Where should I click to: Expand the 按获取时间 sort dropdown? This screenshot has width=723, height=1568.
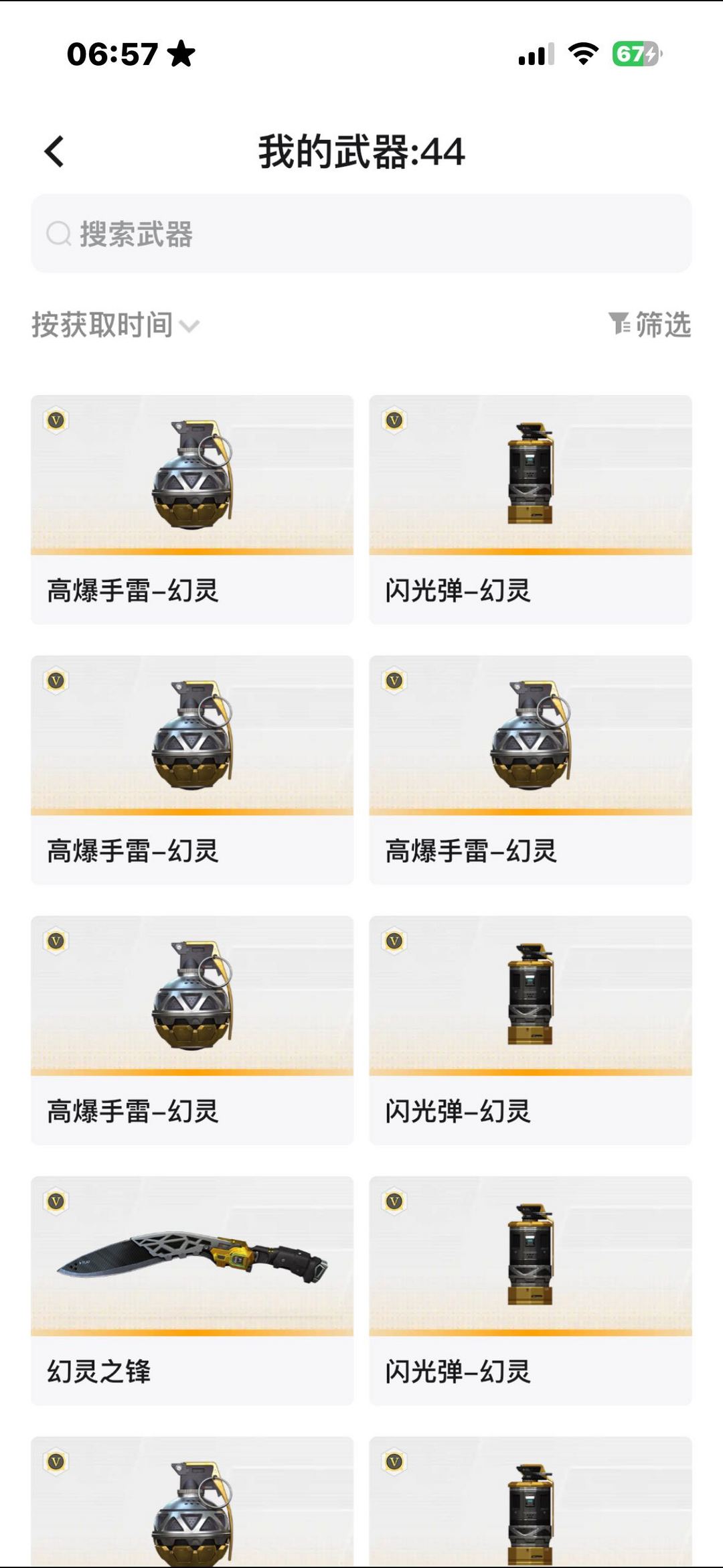pos(115,325)
